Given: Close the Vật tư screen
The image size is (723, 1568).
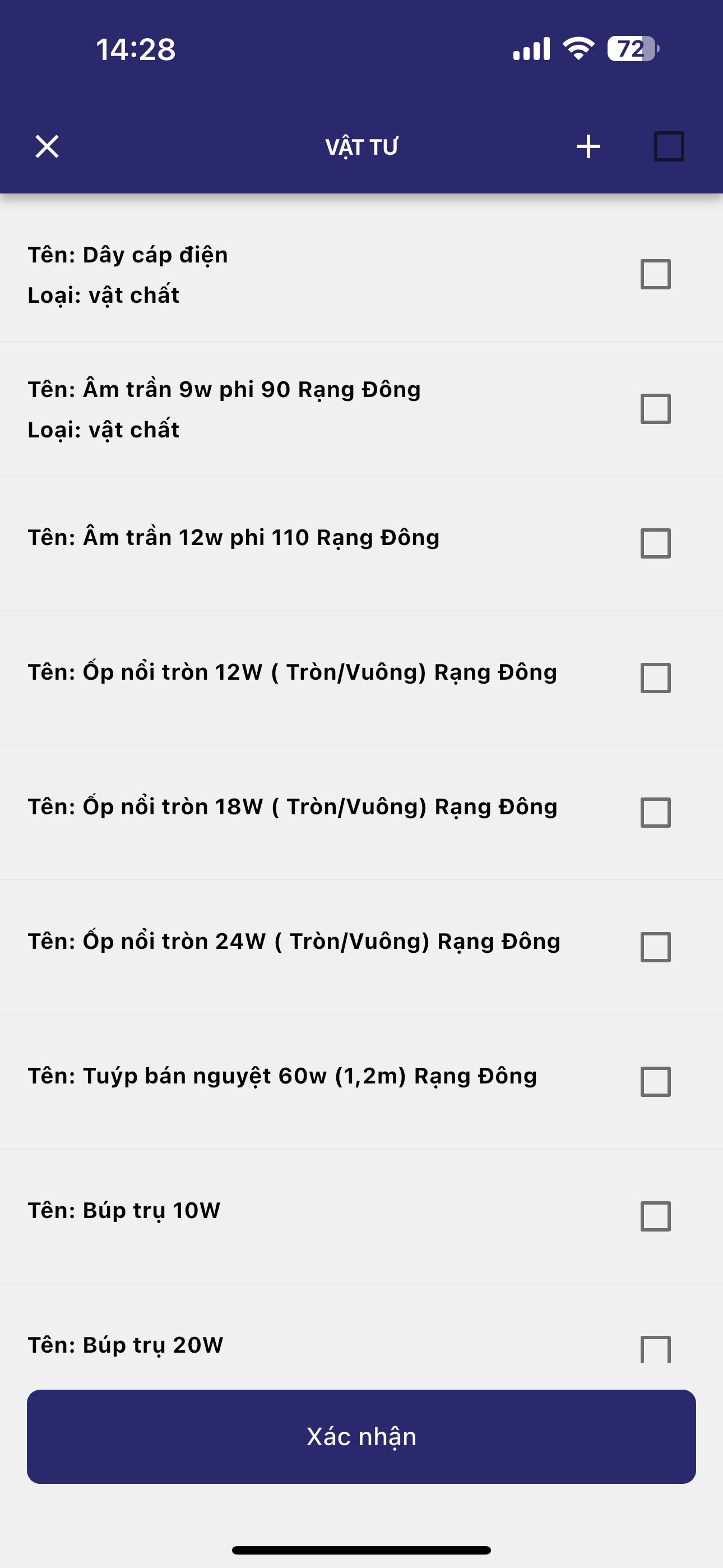Looking at the screenshot, I should 47,147.
